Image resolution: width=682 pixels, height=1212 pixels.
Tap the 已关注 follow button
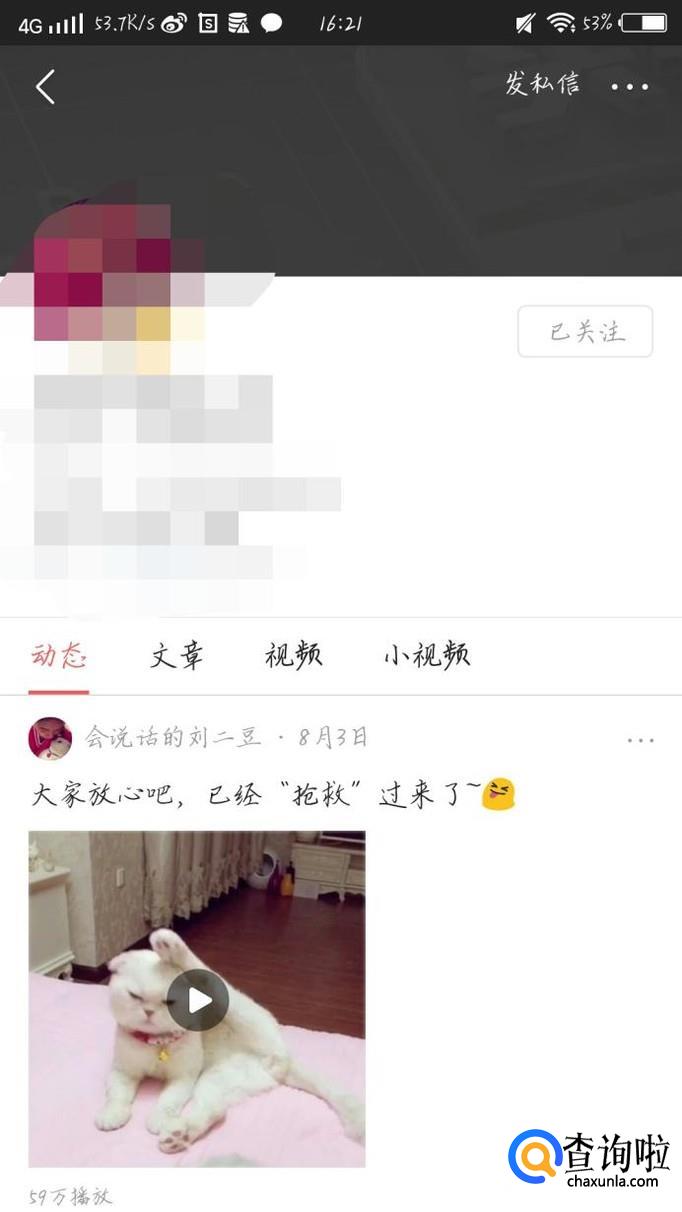coord(585,332)
